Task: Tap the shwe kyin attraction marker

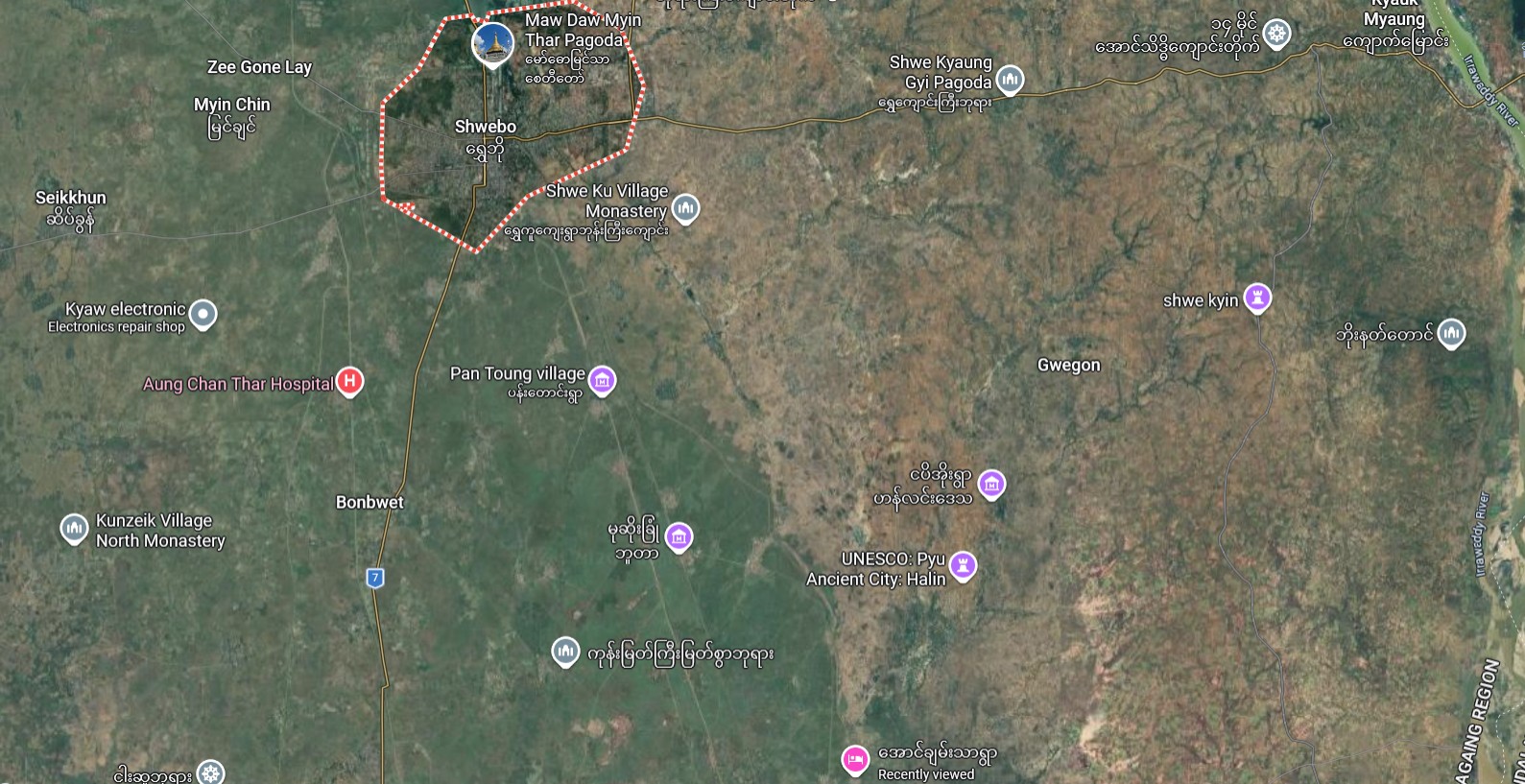Action: click(1257, 297)
